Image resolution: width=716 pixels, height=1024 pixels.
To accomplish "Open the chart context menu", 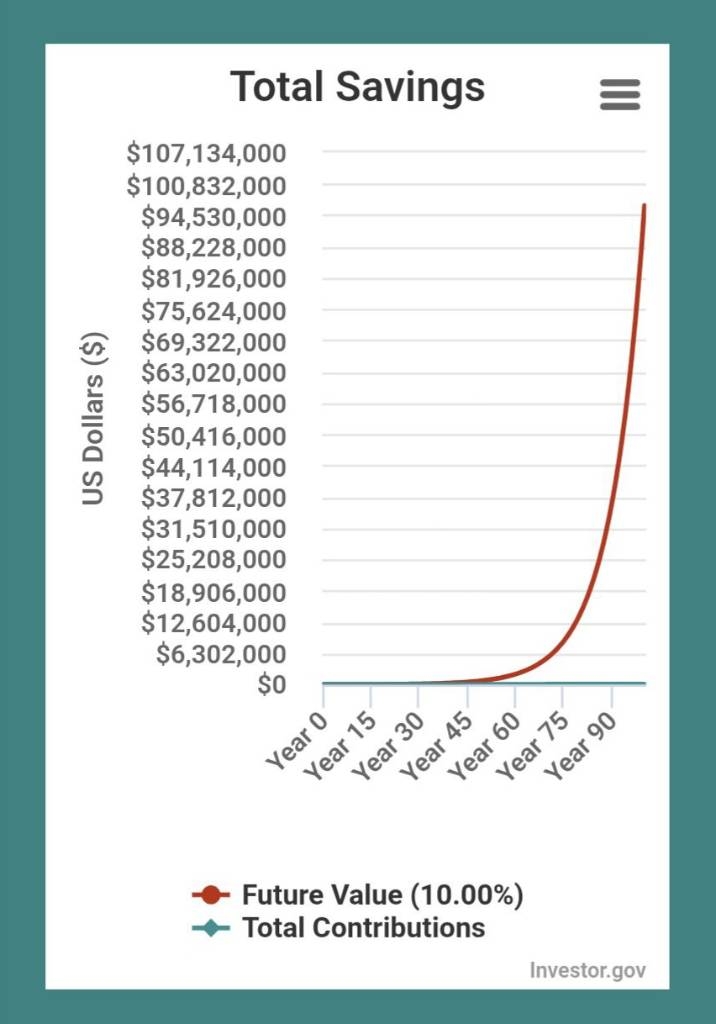I will point(619,94).
